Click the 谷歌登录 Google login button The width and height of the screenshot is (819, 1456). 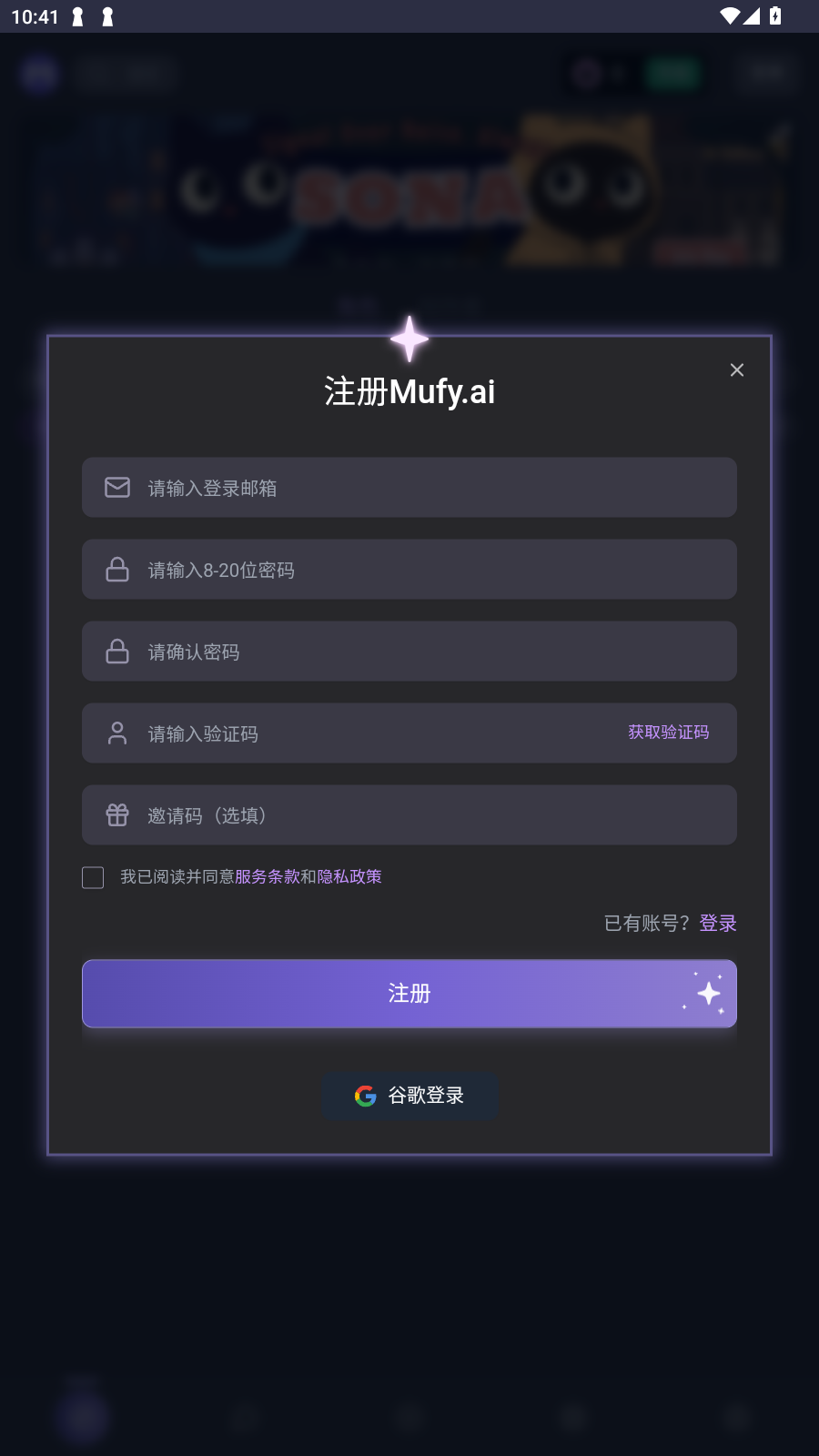coord(409,1096)
